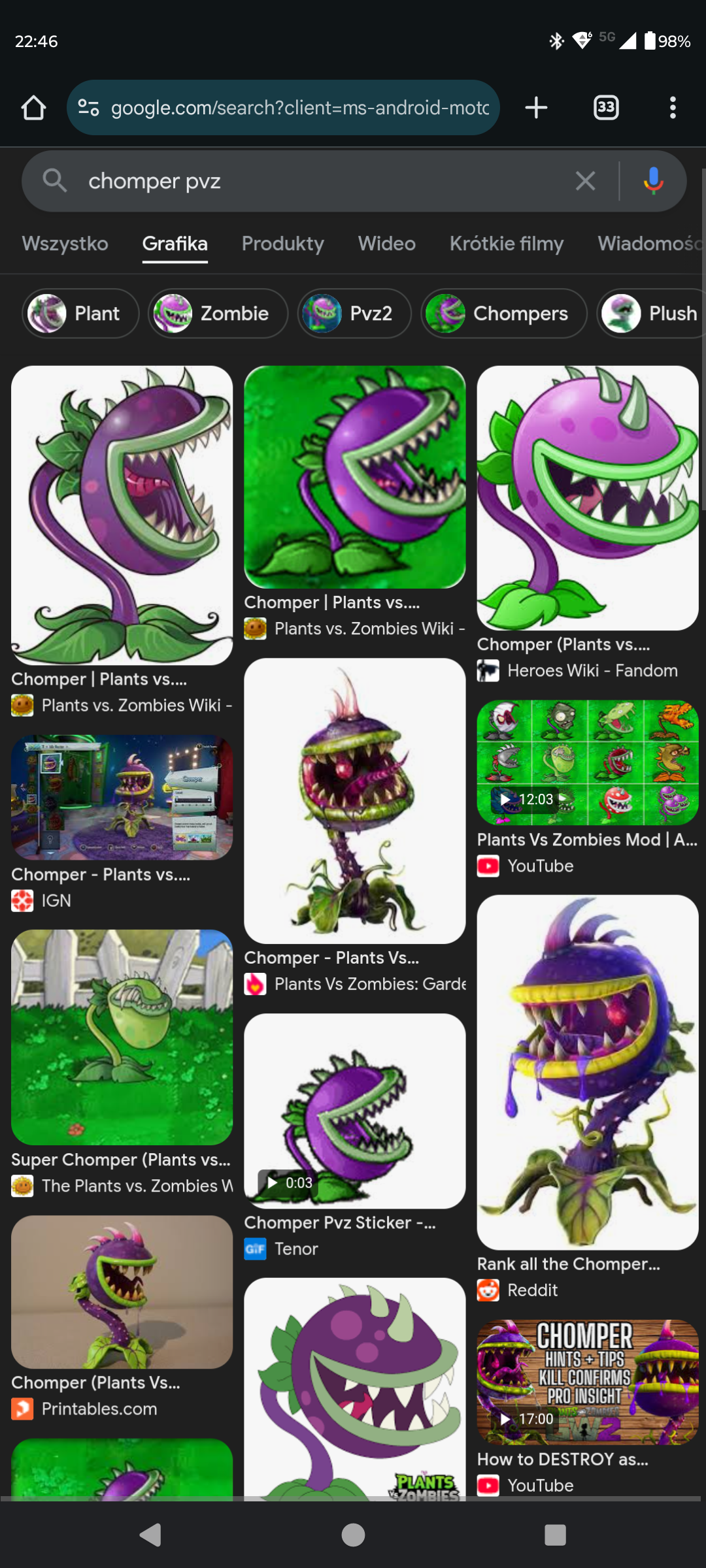Open a new browser tab
This screenshot has width=706, height=1568.
tap(536, 108)
